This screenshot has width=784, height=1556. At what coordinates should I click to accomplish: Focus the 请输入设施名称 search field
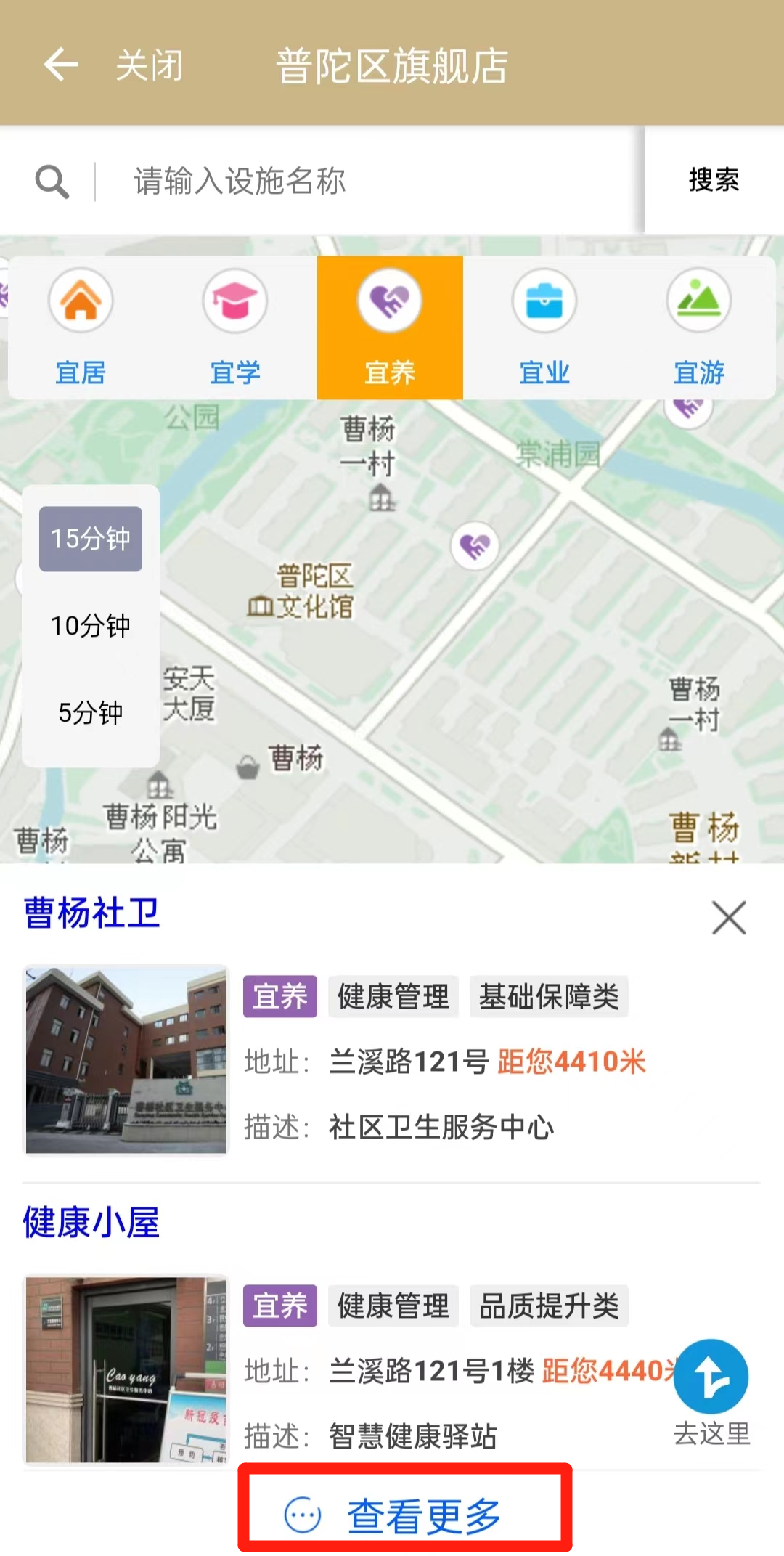tap(363, 181)
